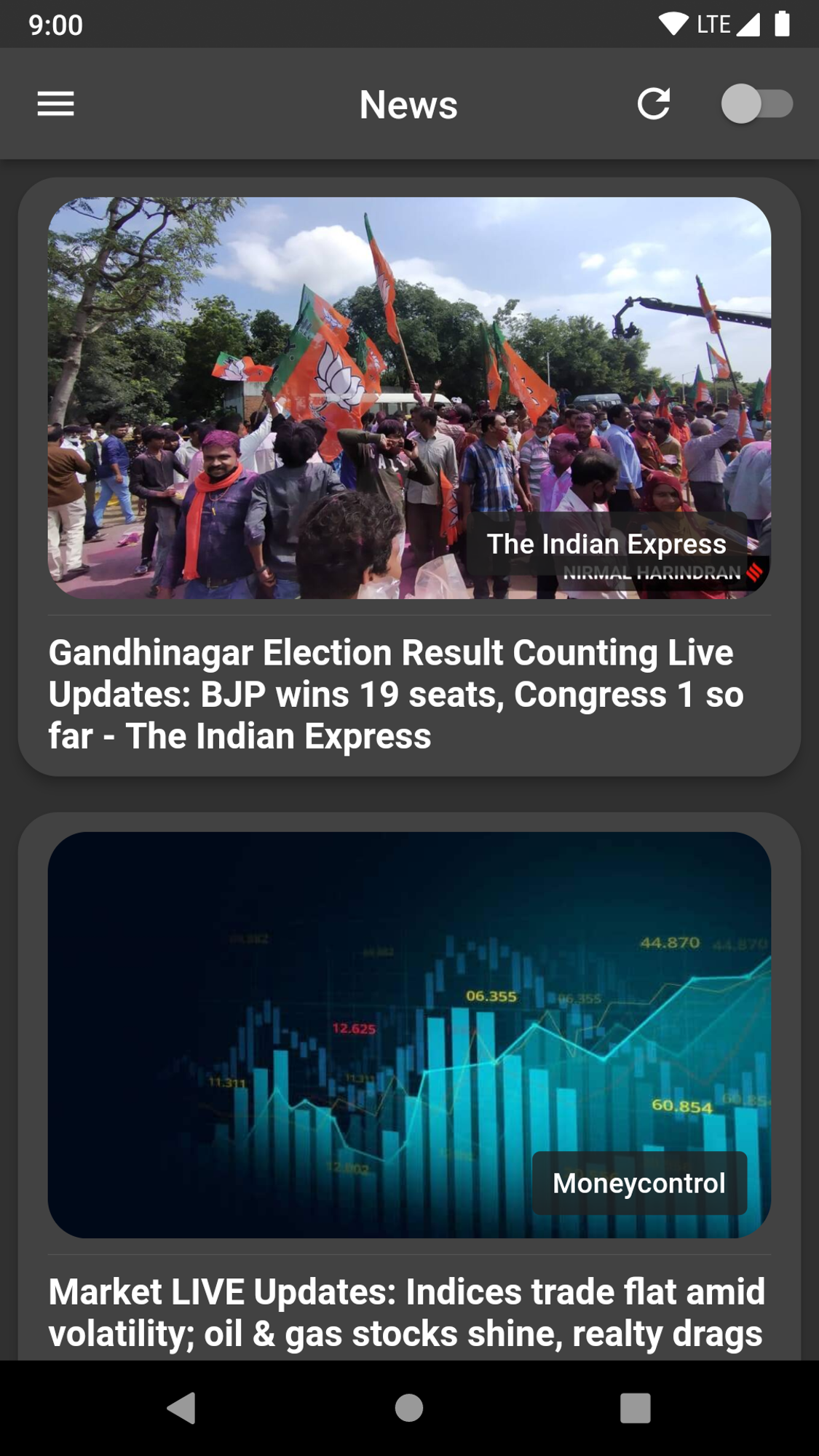Open the hamburger navigation menu

click(55, 104)
